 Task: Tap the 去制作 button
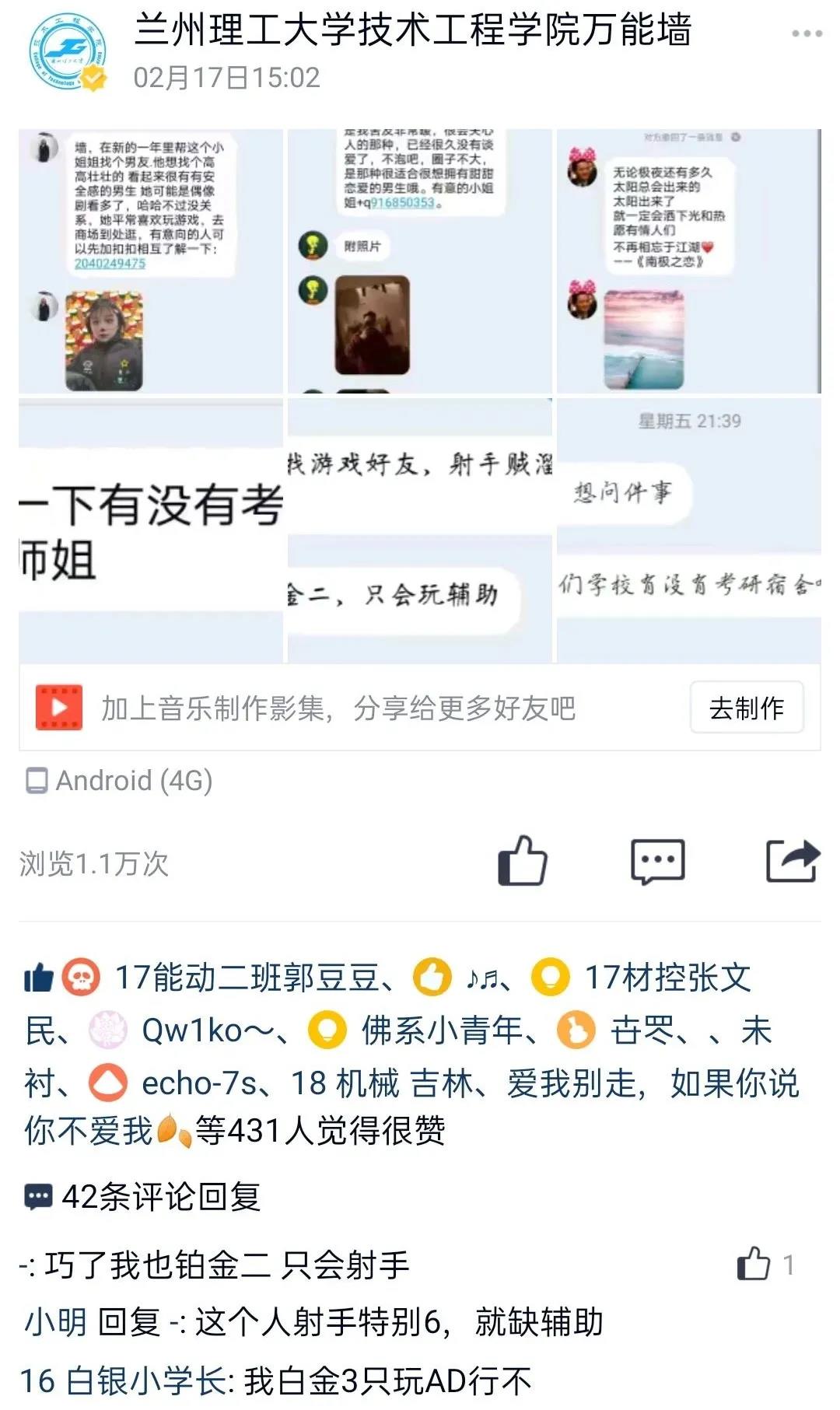pos(746,708)
